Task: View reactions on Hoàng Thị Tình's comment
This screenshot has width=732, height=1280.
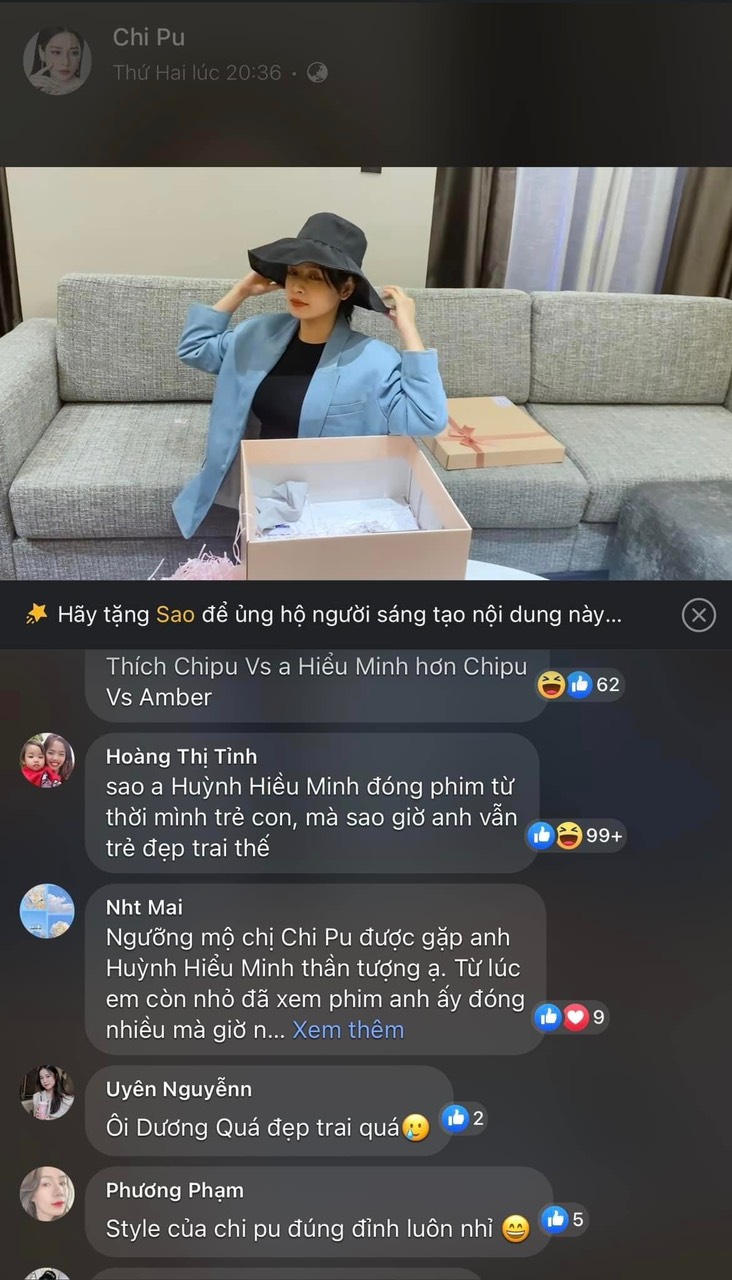Action: tap(576, 835)
